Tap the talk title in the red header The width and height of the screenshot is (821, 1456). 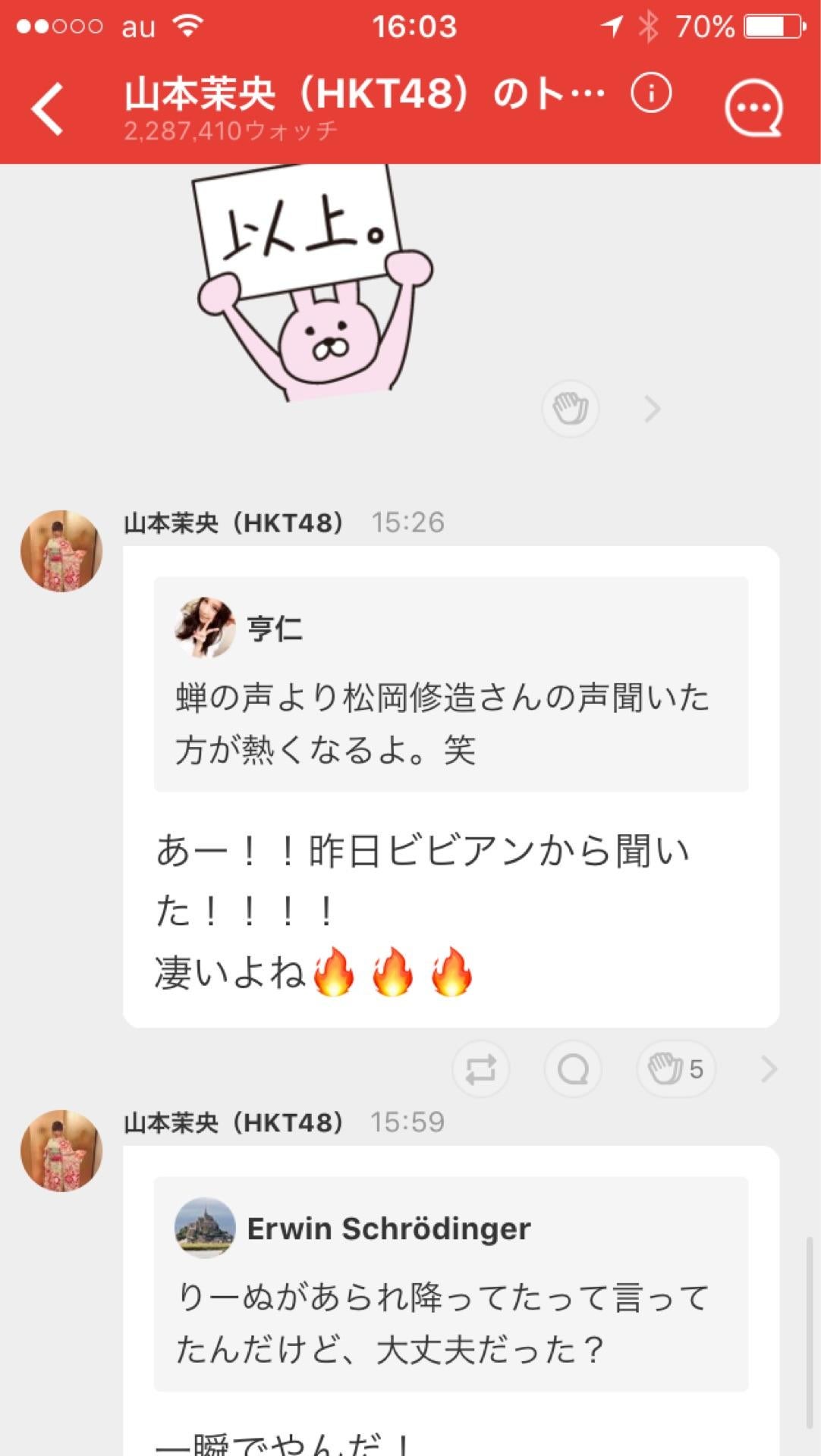357,91
